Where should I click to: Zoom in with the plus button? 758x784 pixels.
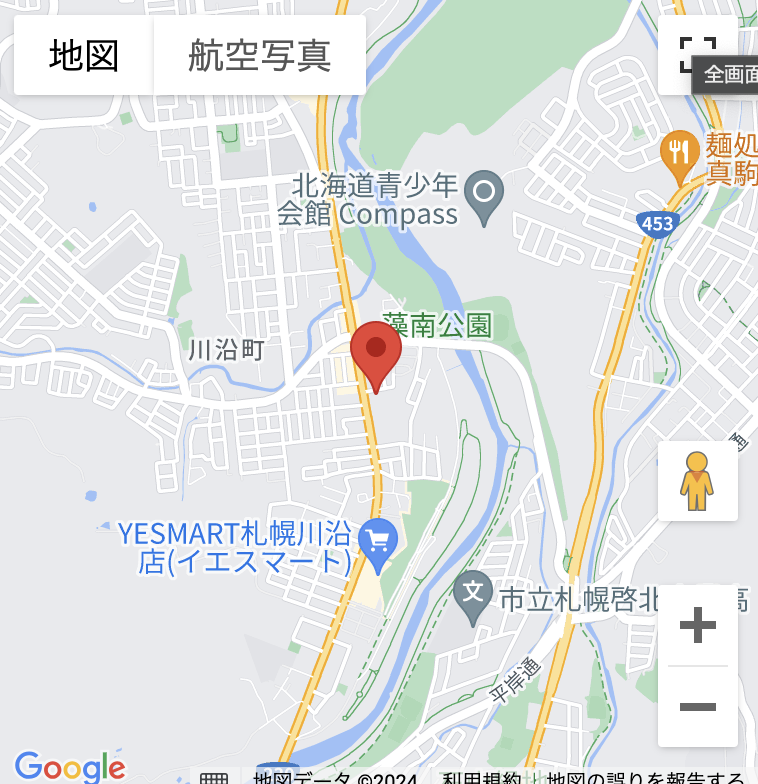pyautogui.click(x=697, y=626)
